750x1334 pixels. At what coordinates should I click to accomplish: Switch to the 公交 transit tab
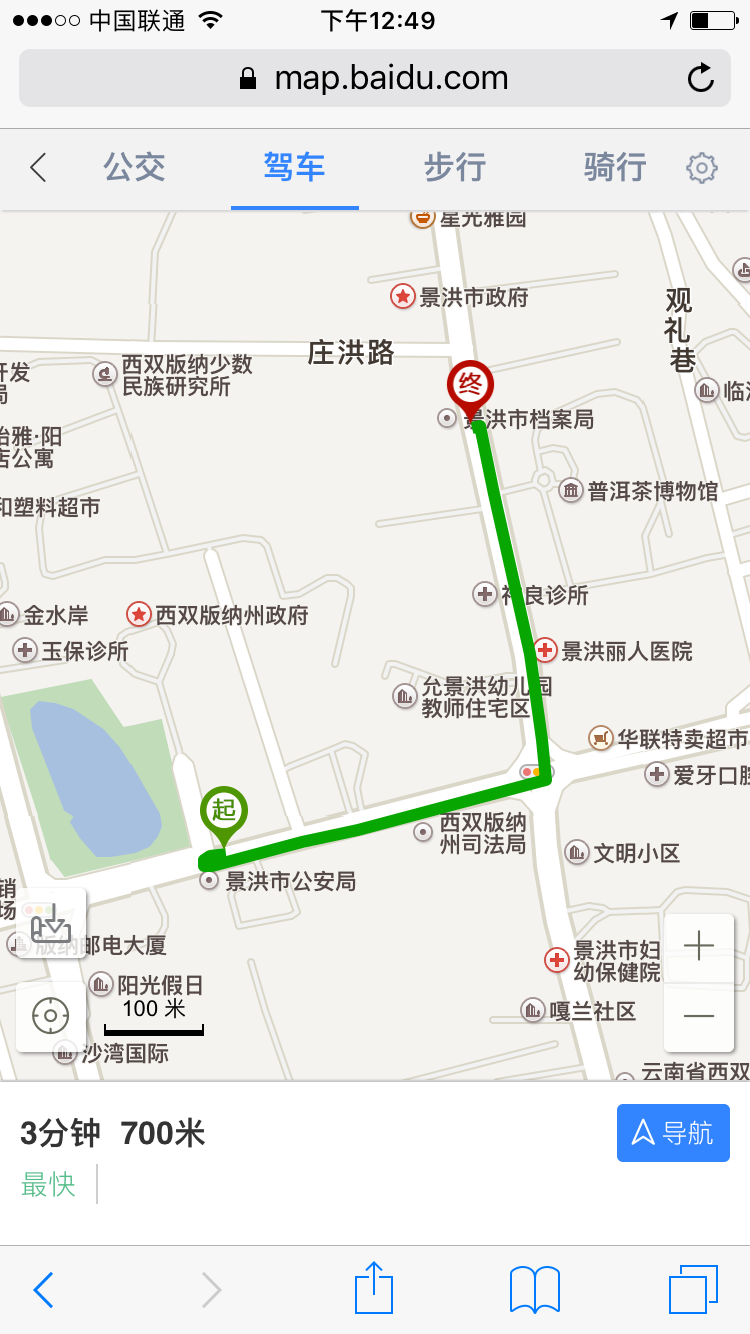(x=134, y=167)
